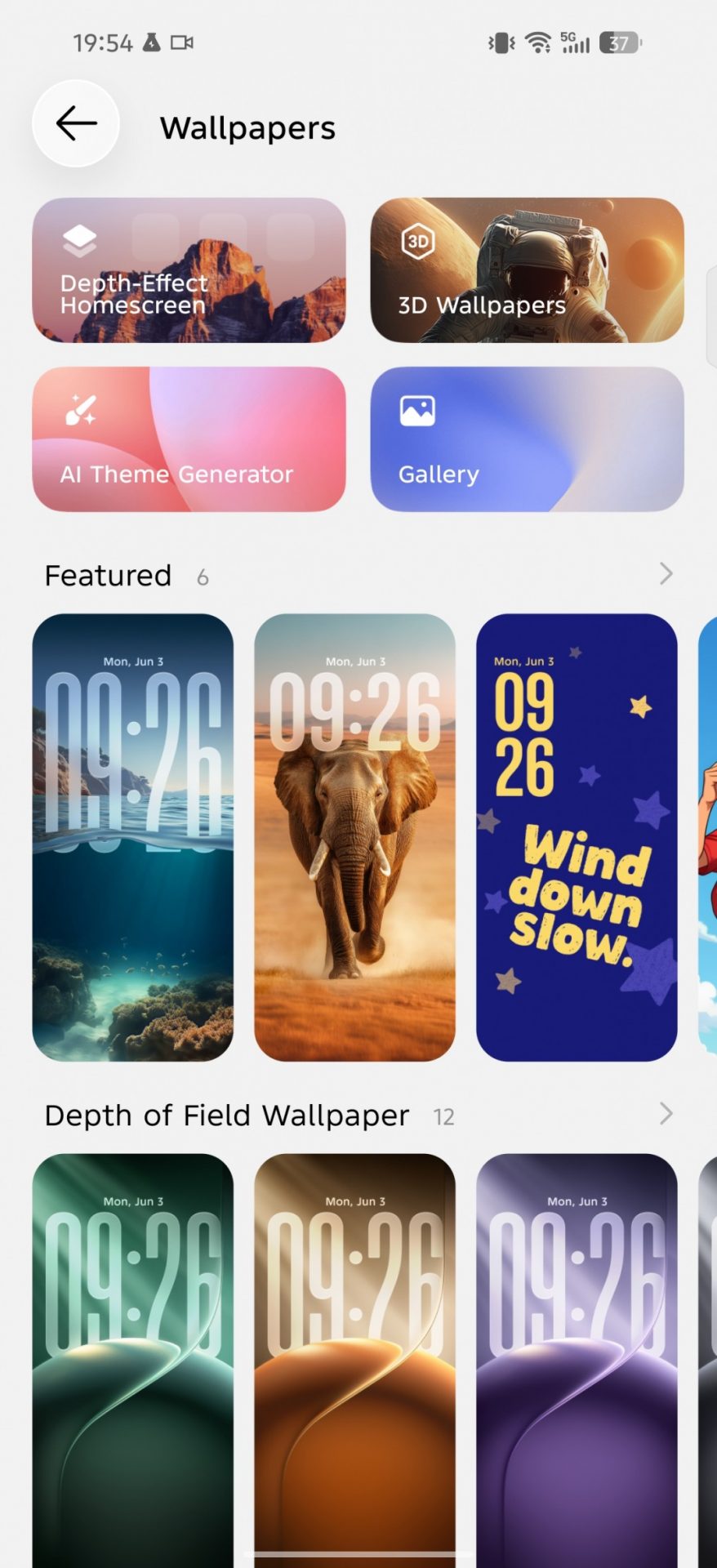Open Depth-Effect Homescreen card
Screen dimensions: 717x1568
(189, 270)
